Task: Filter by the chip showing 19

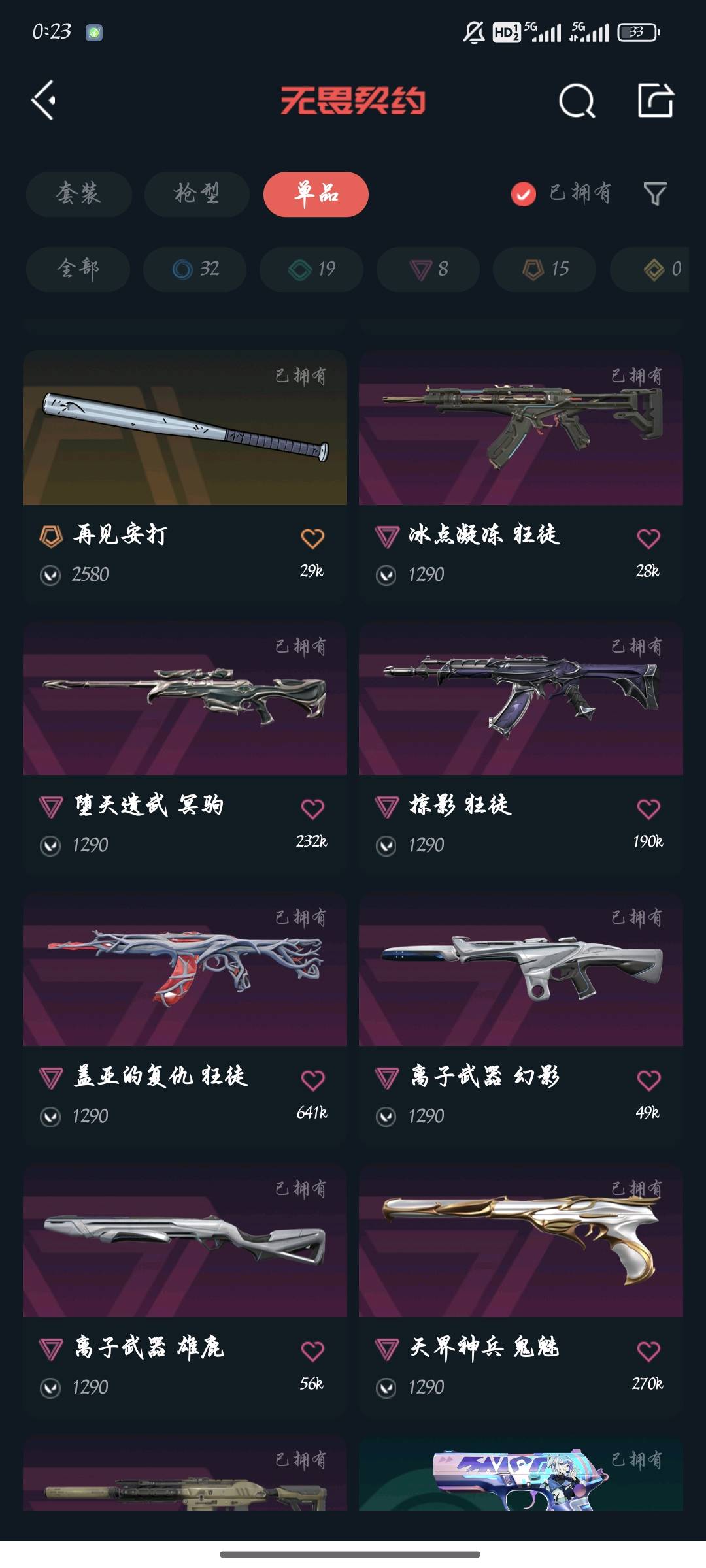Action: pyautogui.click(x=311, y=269)
